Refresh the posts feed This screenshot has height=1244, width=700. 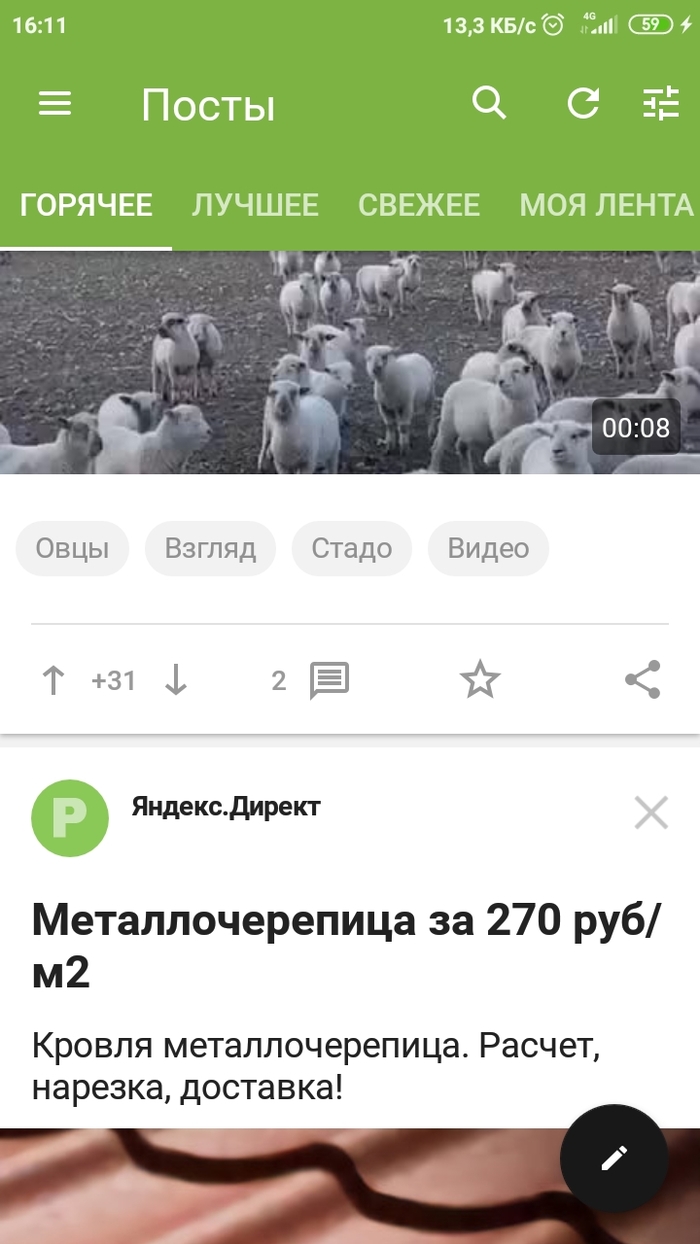[x=583, y=104]
